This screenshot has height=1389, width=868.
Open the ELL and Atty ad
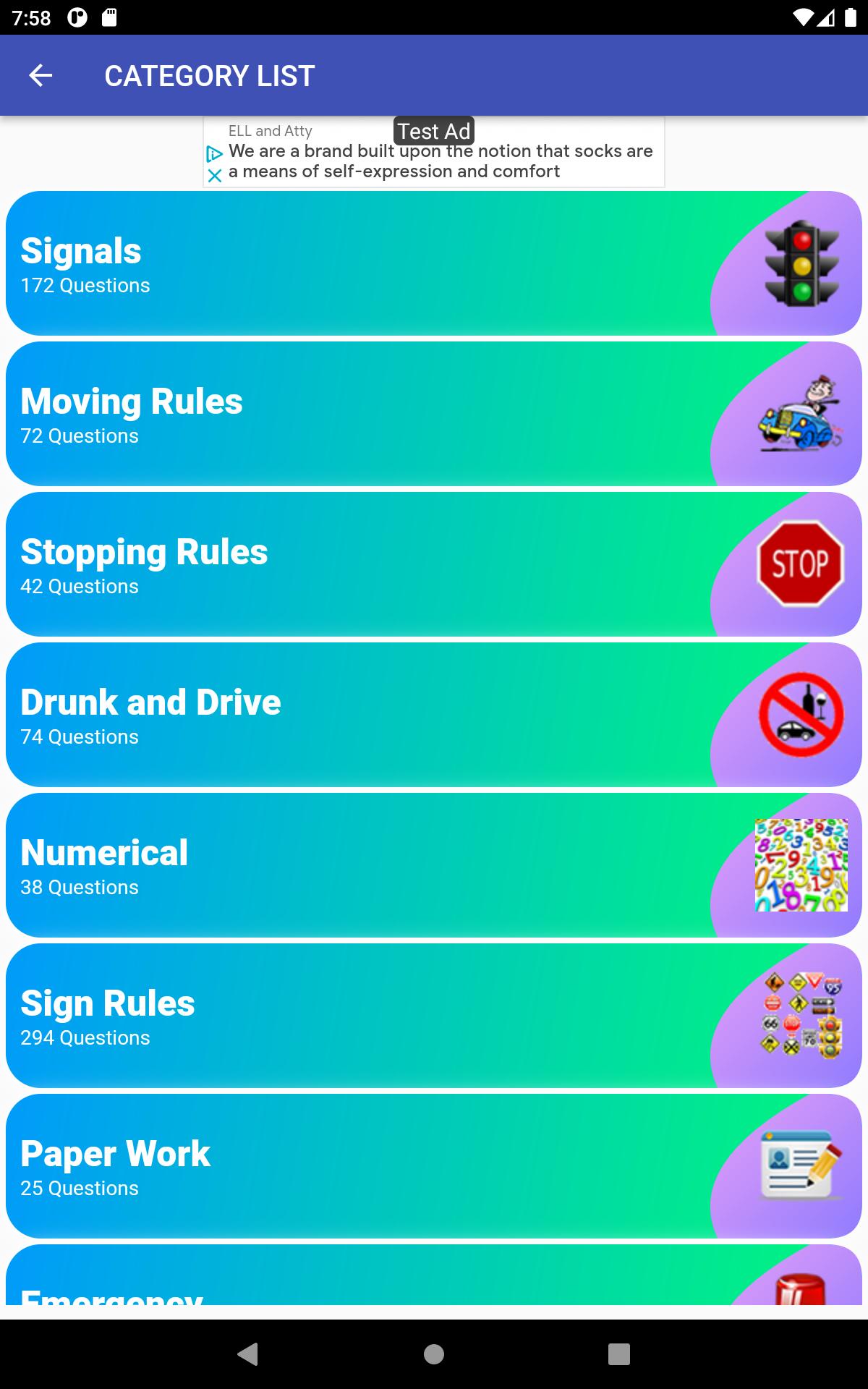(441, 153)
